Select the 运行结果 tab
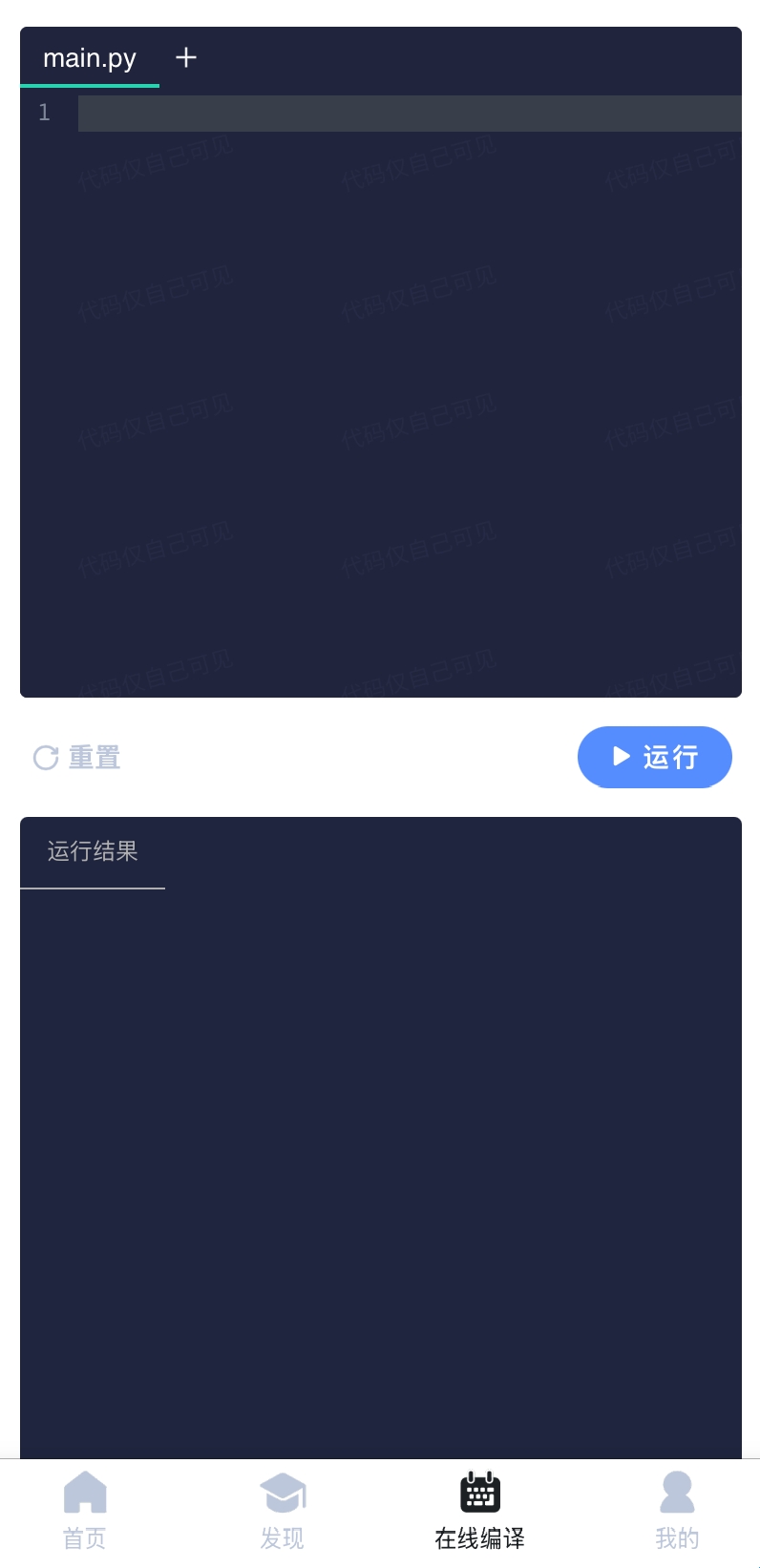This screenshot has height=1568, width=760. tap(93, 851)
